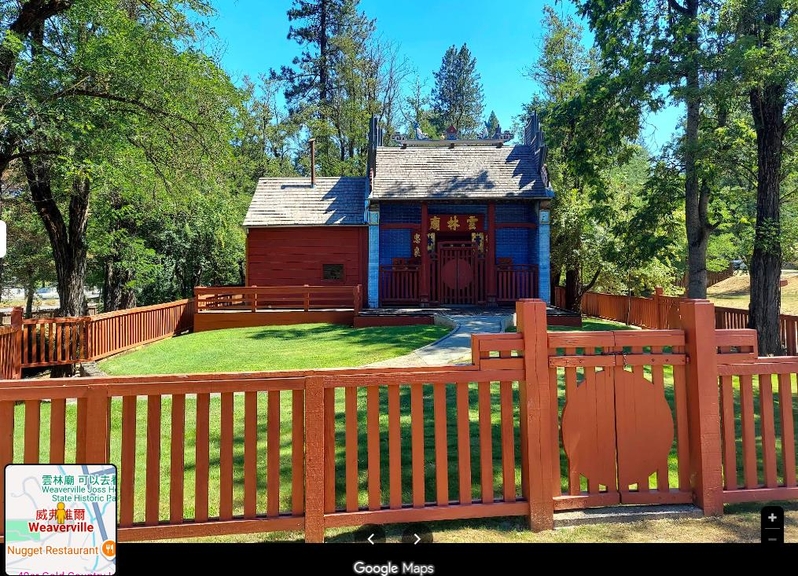
Task: Go to the previous Street View photo
Action: pyautogui.click(x=370, y=538)
